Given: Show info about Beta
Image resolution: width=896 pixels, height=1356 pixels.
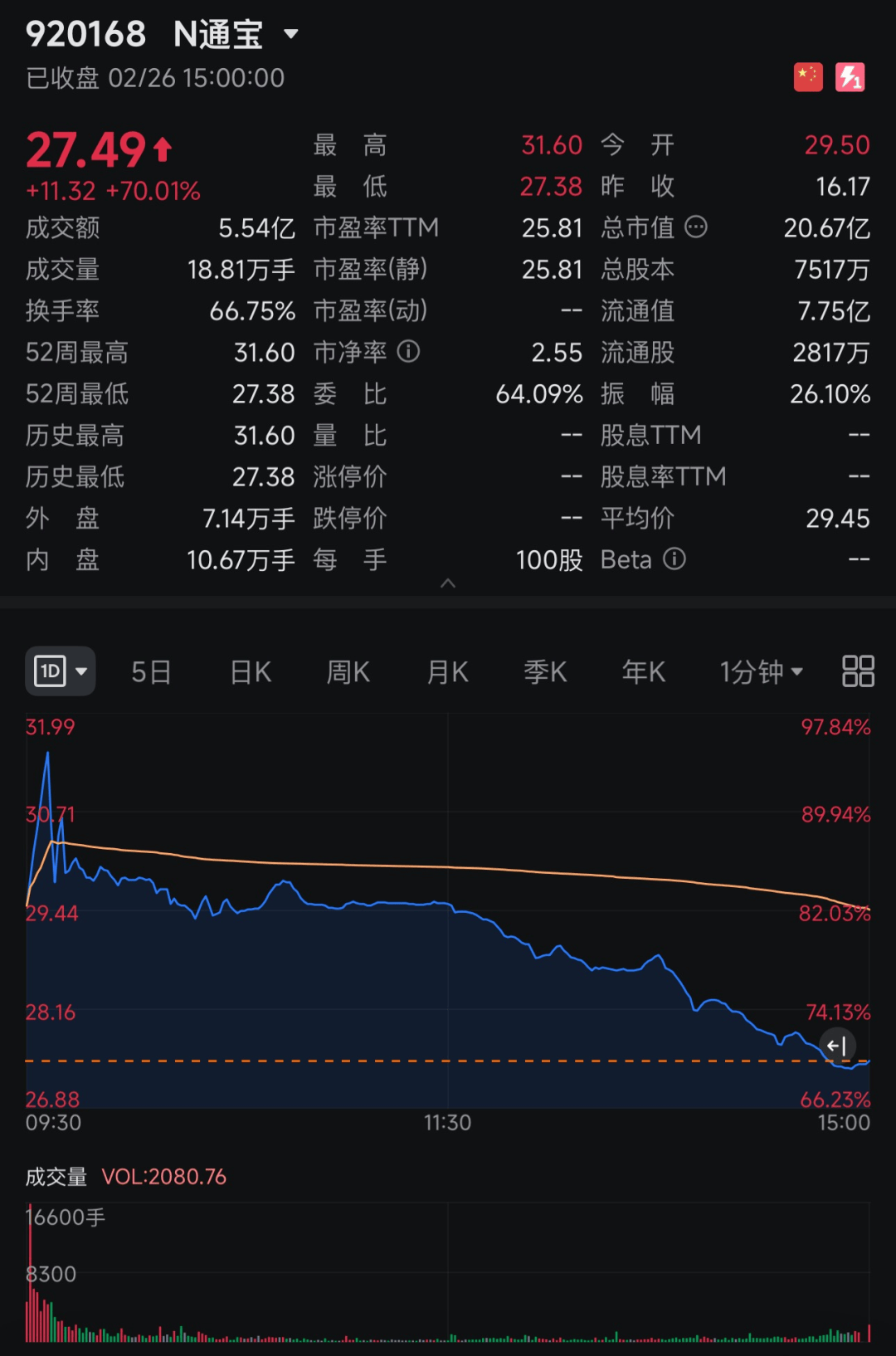Looking at the screenshot, I should [x=674, y=558].
